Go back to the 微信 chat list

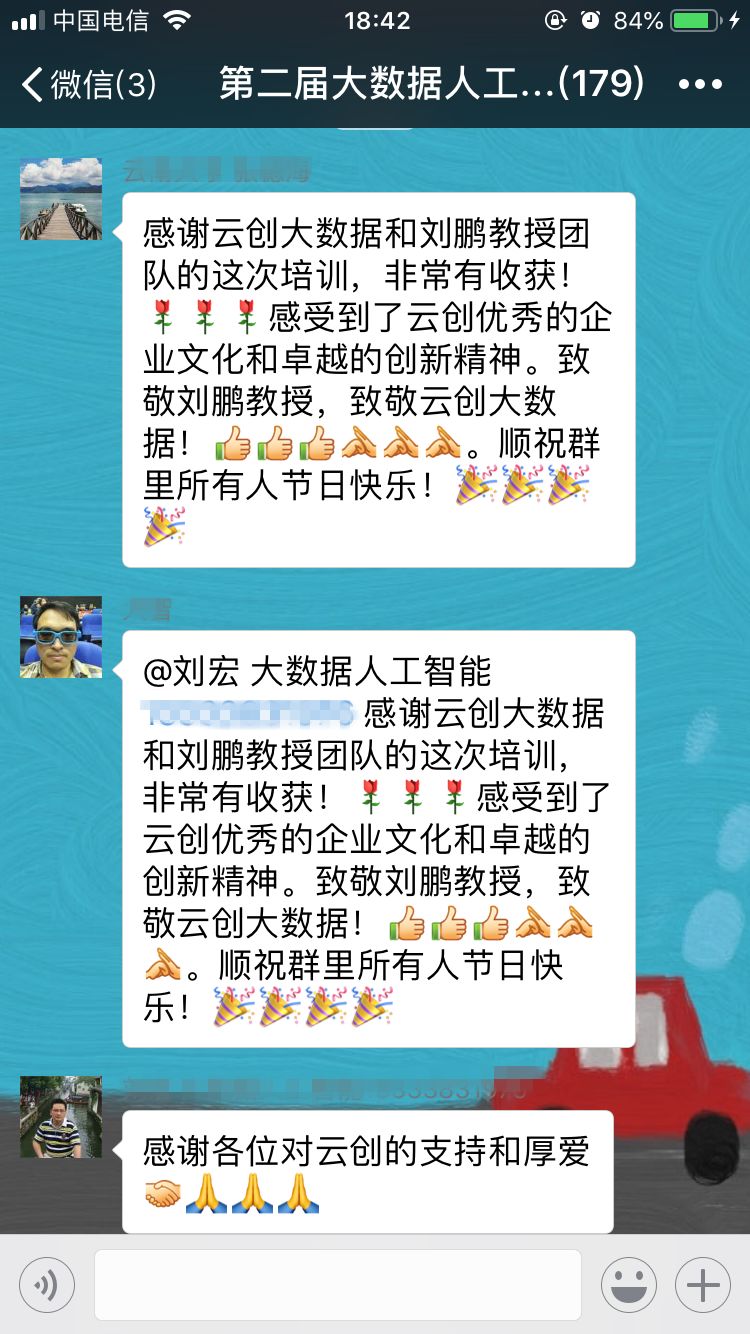(x=88, y=85)
